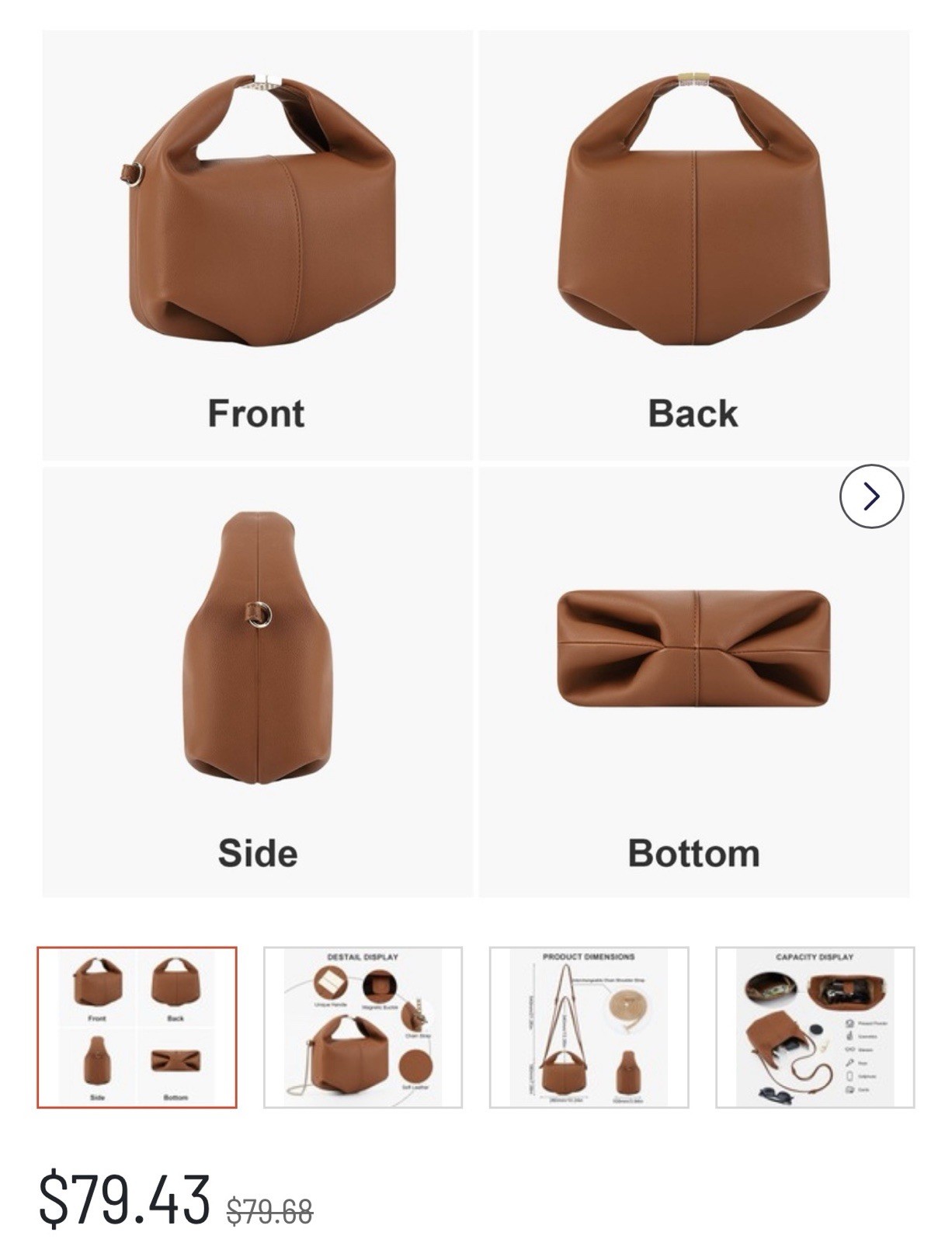View the Detail Display thumbnail
The width and height of the screenshot is (952, 1243).
(363, 1027)
